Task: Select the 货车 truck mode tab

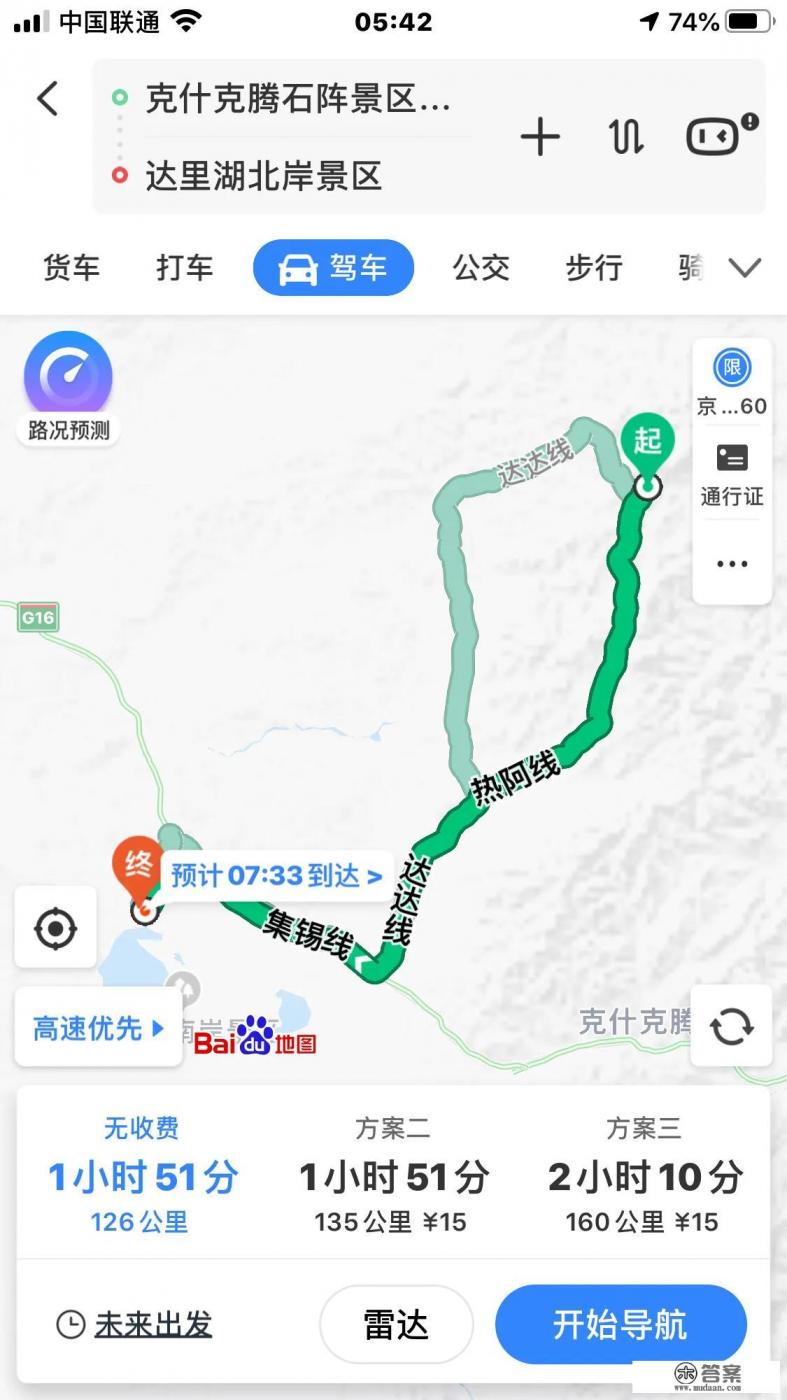Action: 71,267
